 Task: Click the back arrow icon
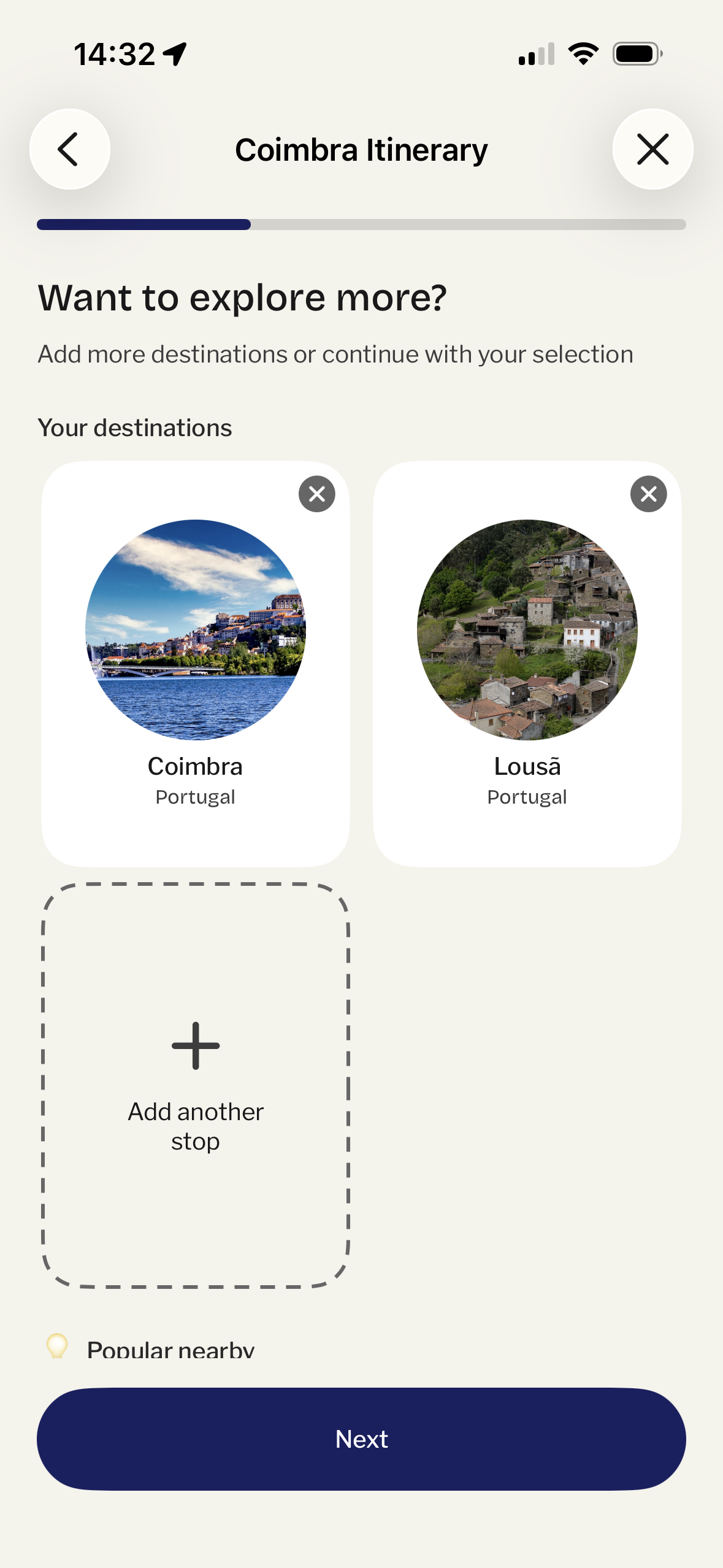[69, 149]
